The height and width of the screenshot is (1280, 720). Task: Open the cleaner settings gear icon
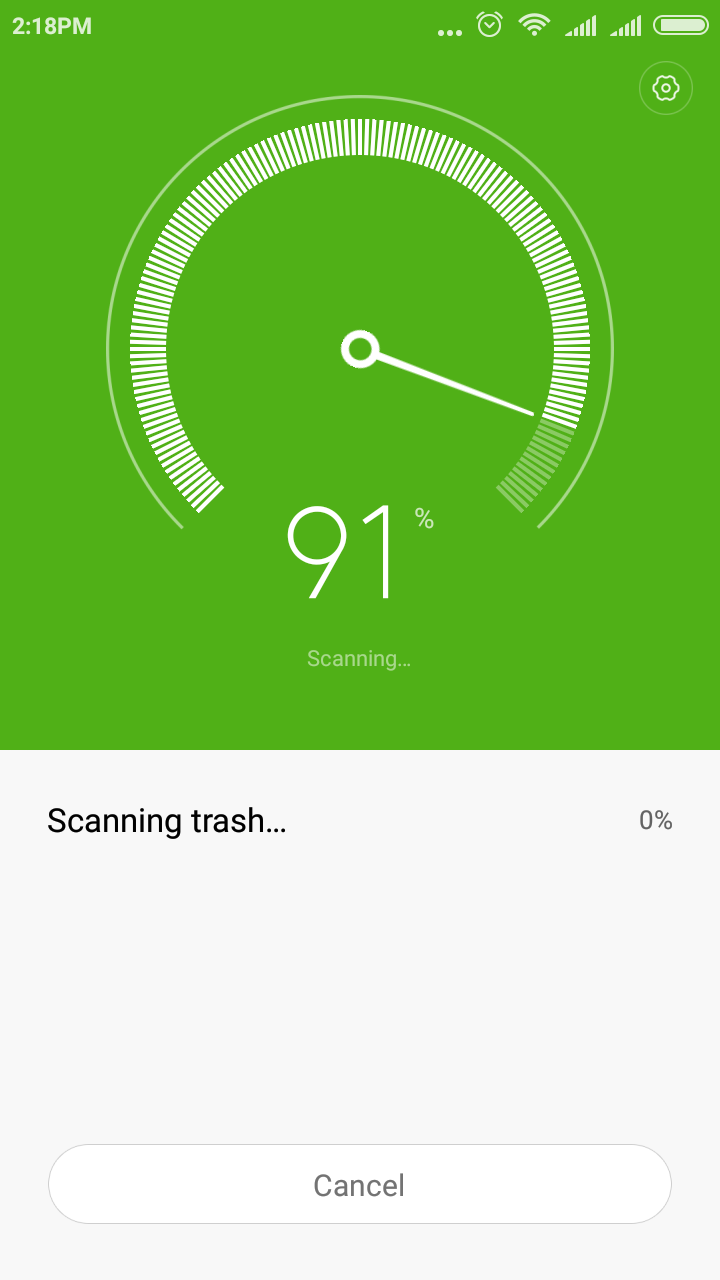coord(666,89)
